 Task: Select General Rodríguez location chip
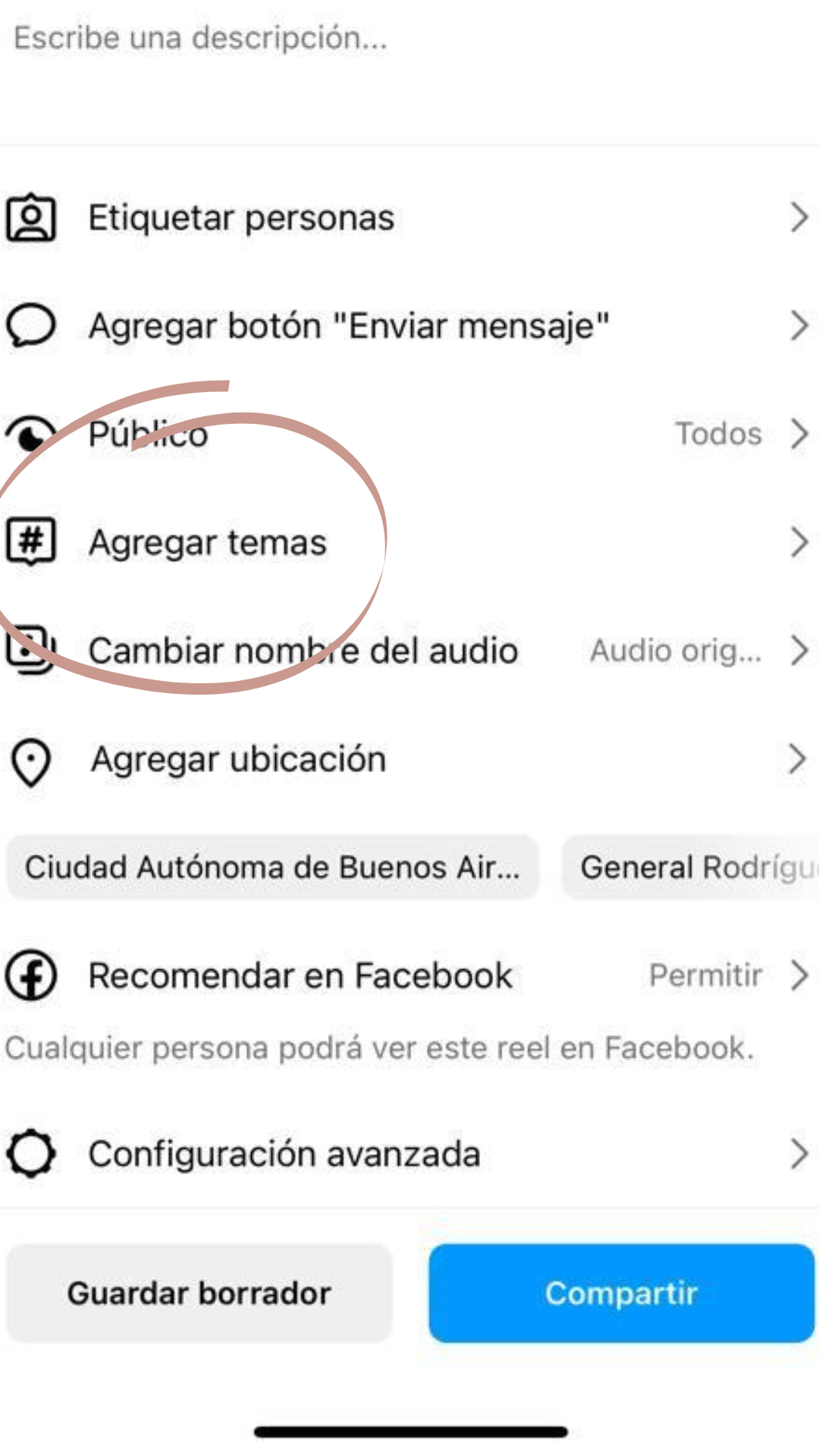point(690,868)
